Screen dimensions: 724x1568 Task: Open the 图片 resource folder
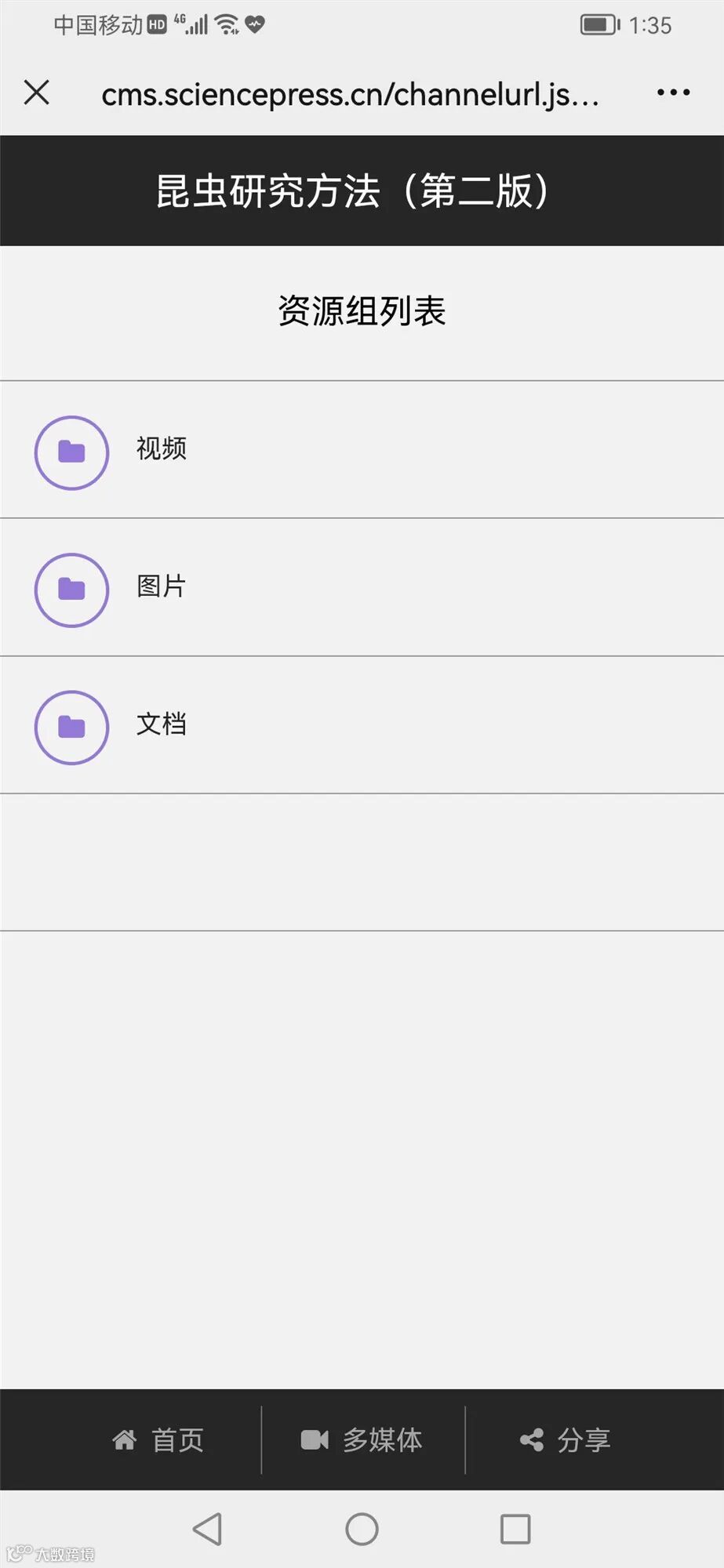161,587
